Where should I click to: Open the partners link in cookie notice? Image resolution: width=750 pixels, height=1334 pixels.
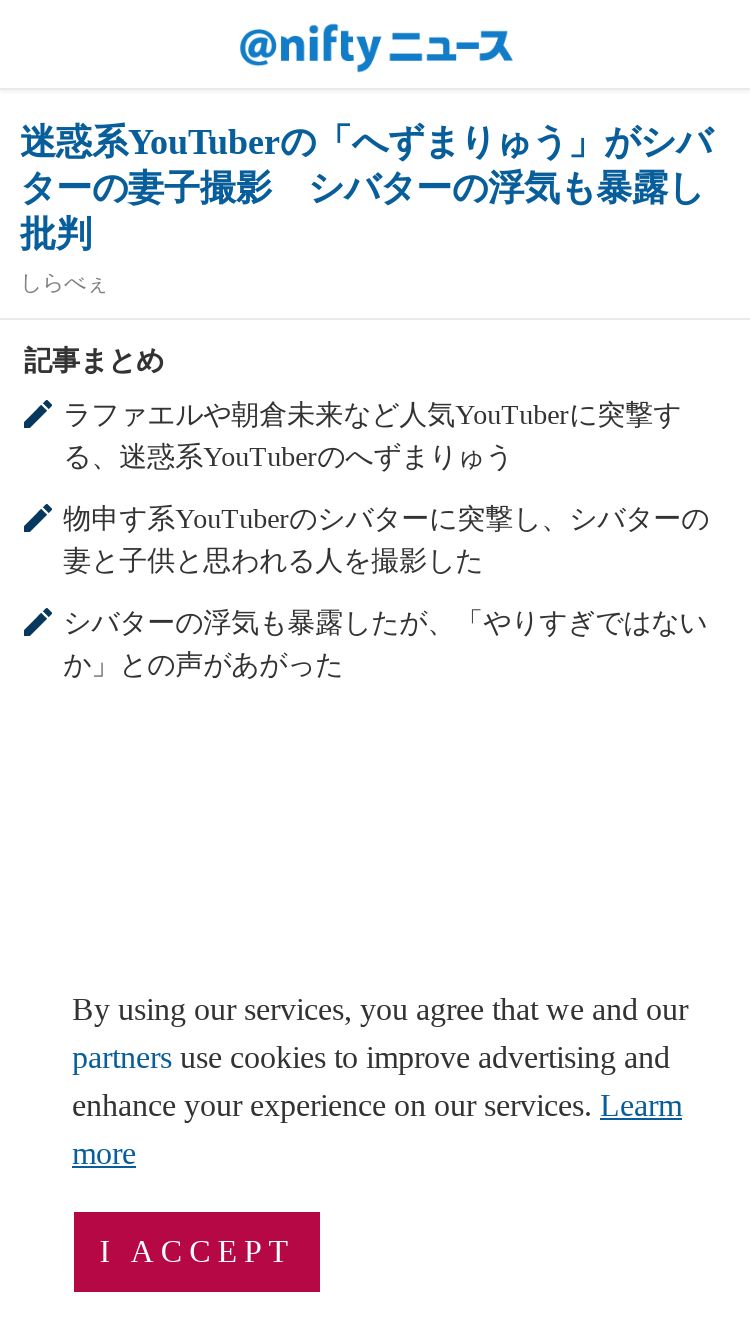click(122, 1058)
